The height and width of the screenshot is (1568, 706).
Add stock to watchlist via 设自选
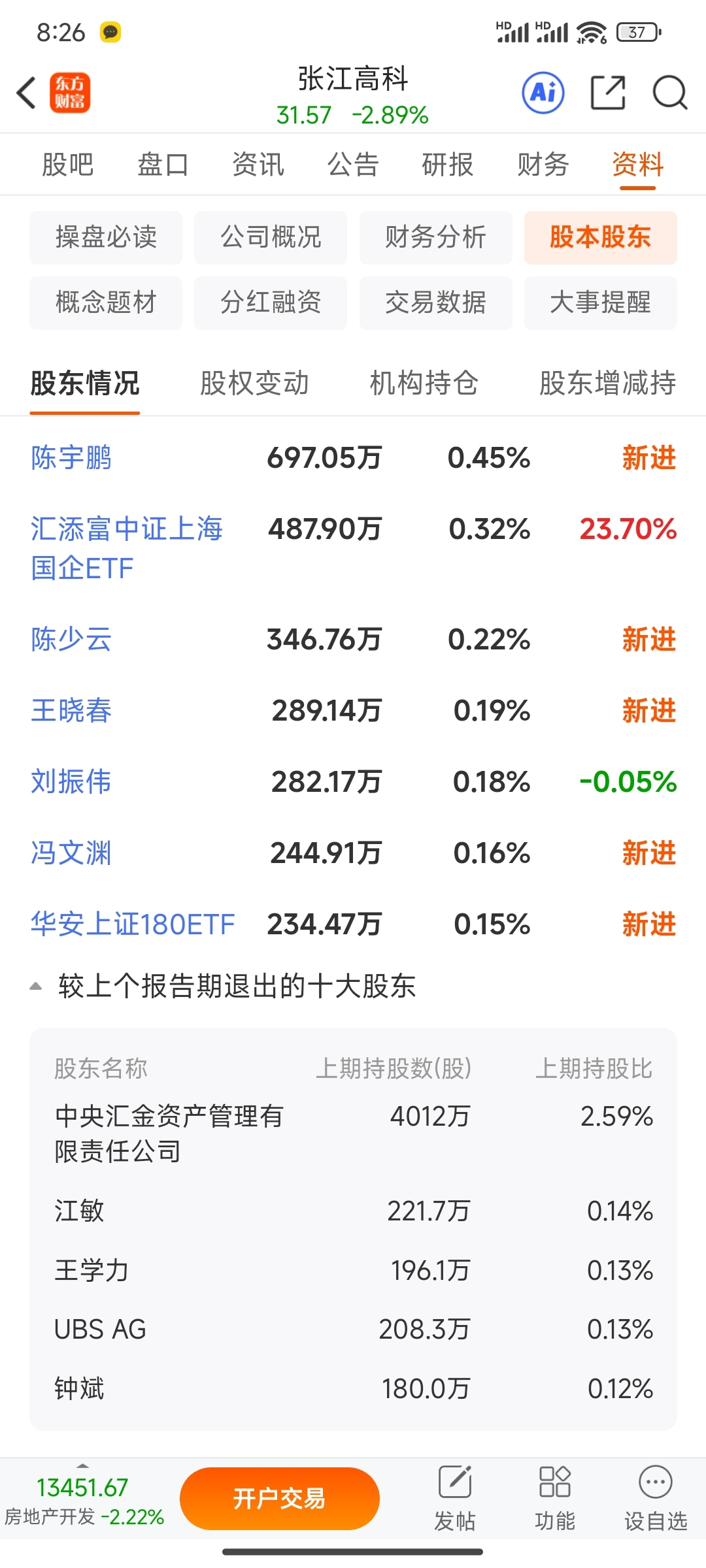pyautogui.click(x=656, y=1498)
